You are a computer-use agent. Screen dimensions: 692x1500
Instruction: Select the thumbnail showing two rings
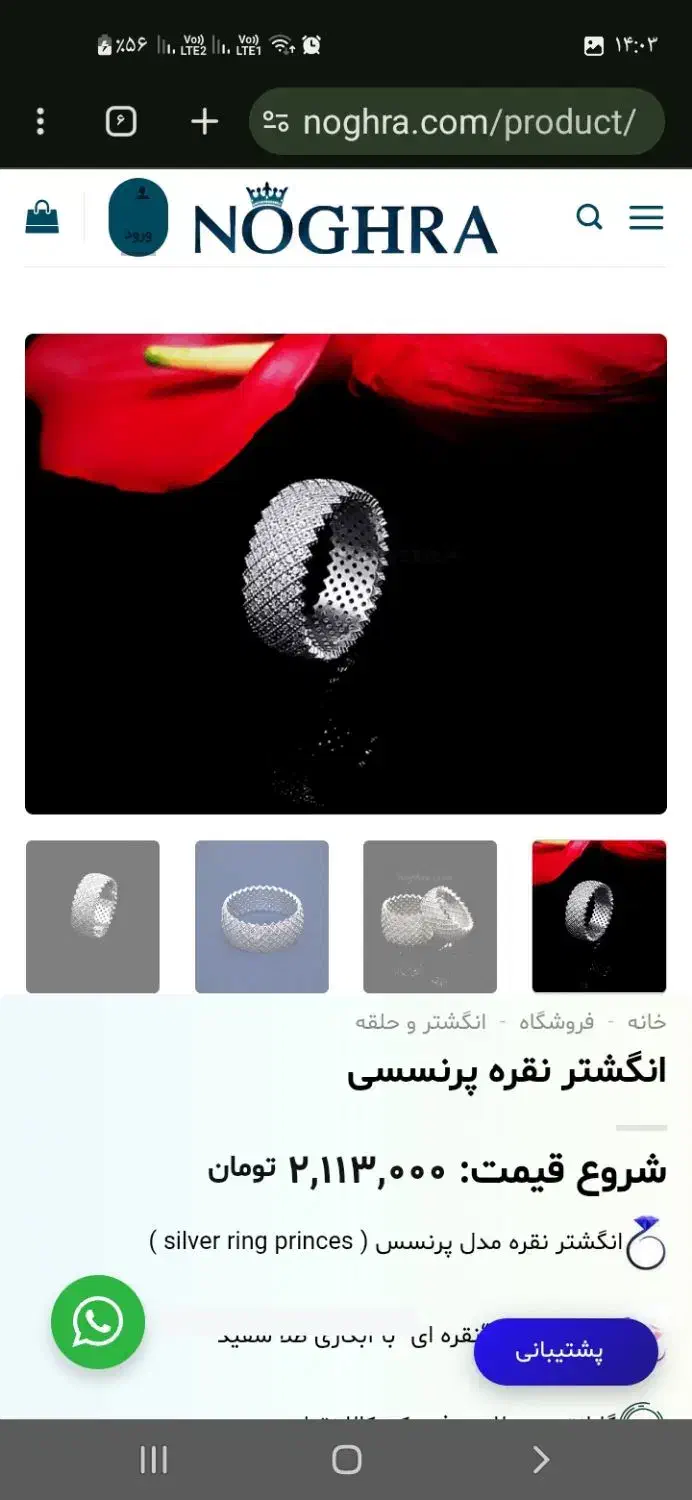430,916
